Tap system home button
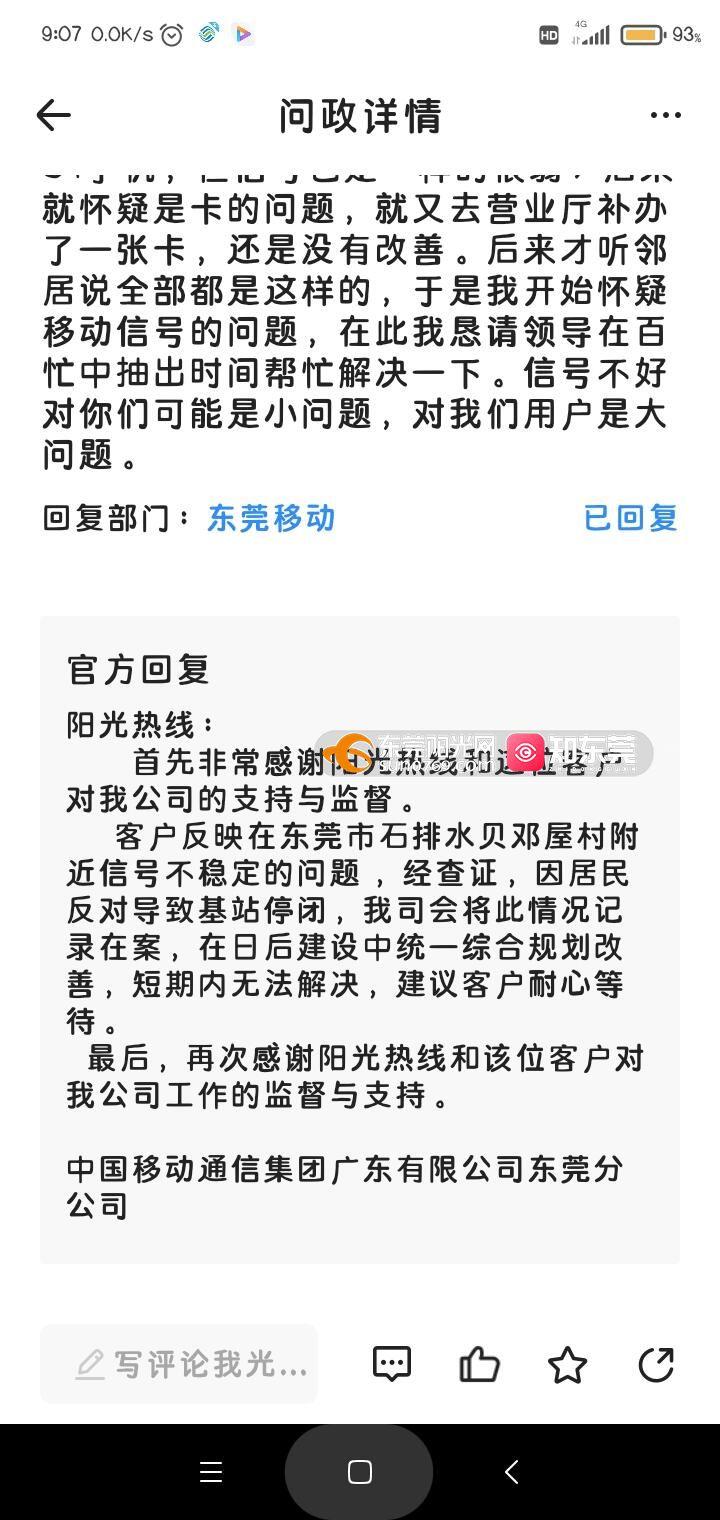This screenshot has height=1520, width=720. [x=359, y=1472]
